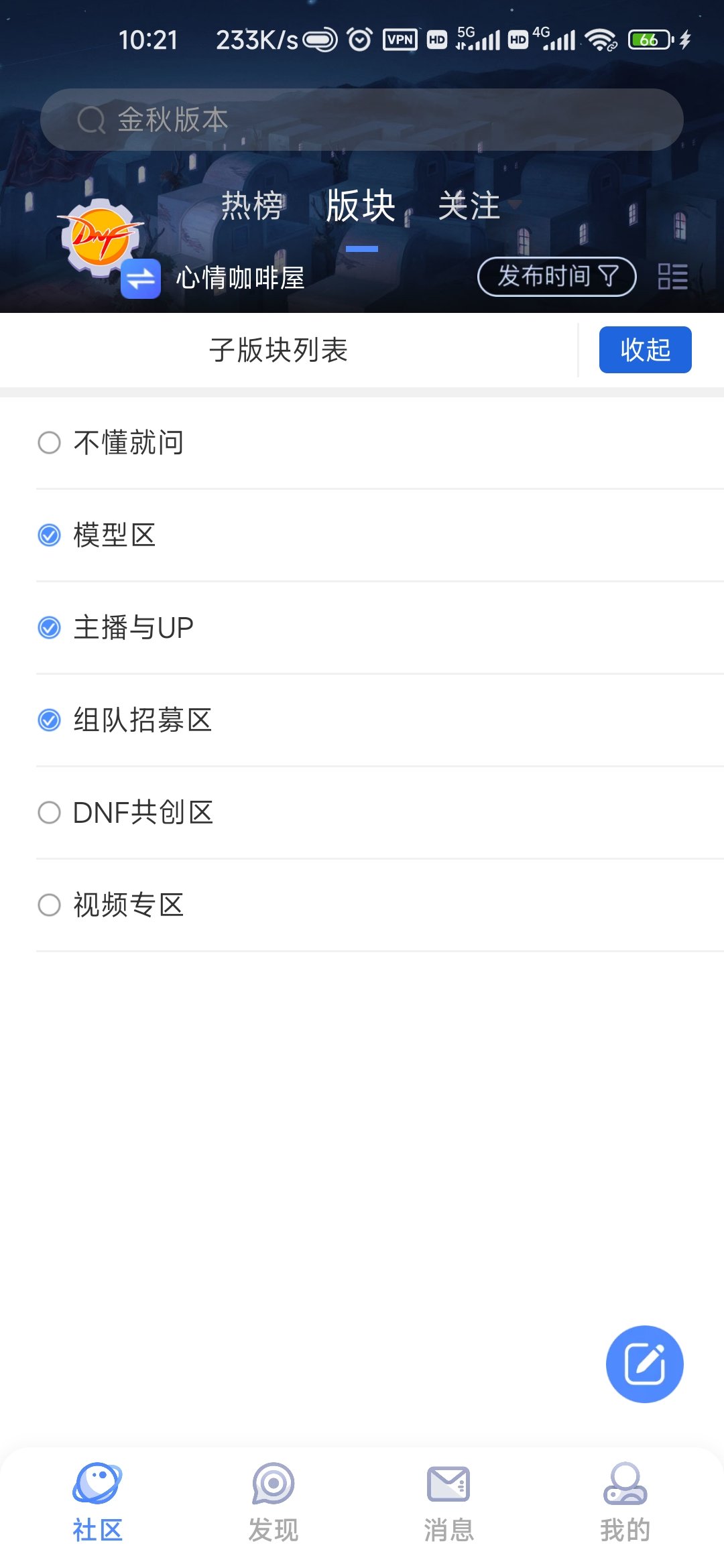Open the 发布时间 sort filter
This screenshot has width=724, height=1568.
pyautogui.click(x=556, y=276)
